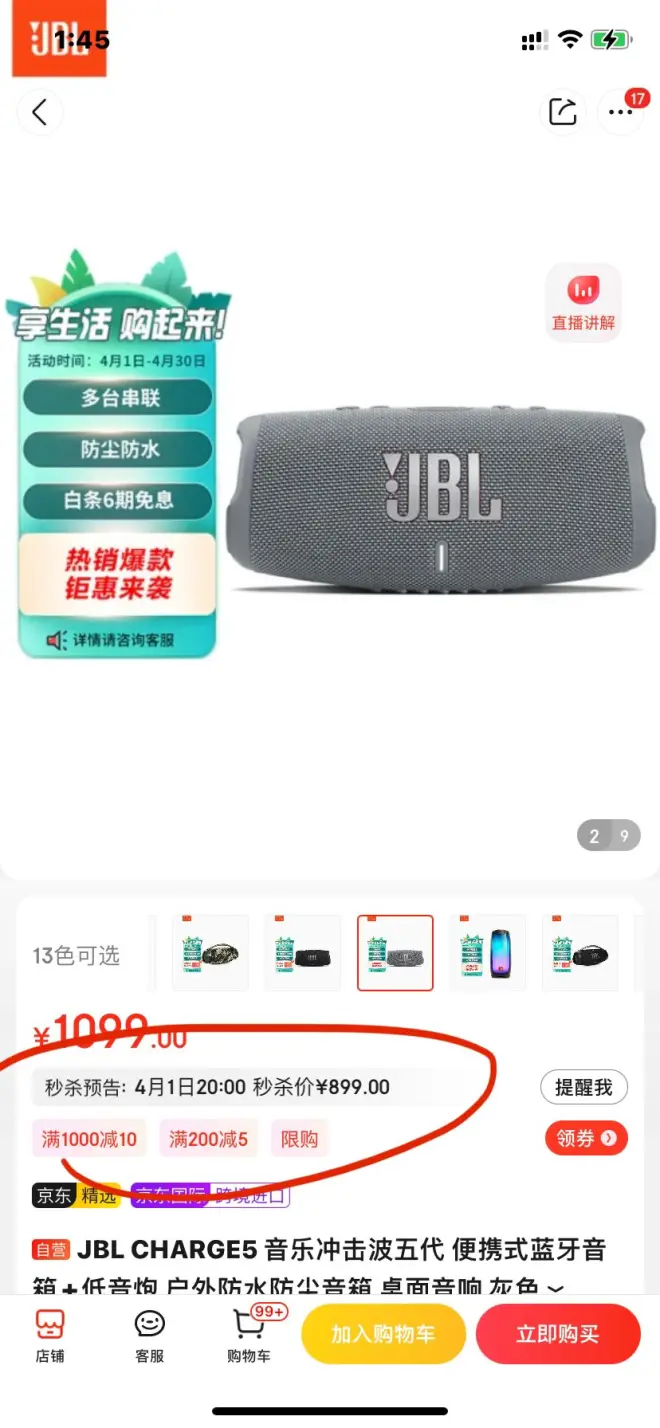Image resolution: width=660 pixels, height=1428 pixels.
Task: Tap 立即购买 to buy now
Action: click(x=557, y=1334)
